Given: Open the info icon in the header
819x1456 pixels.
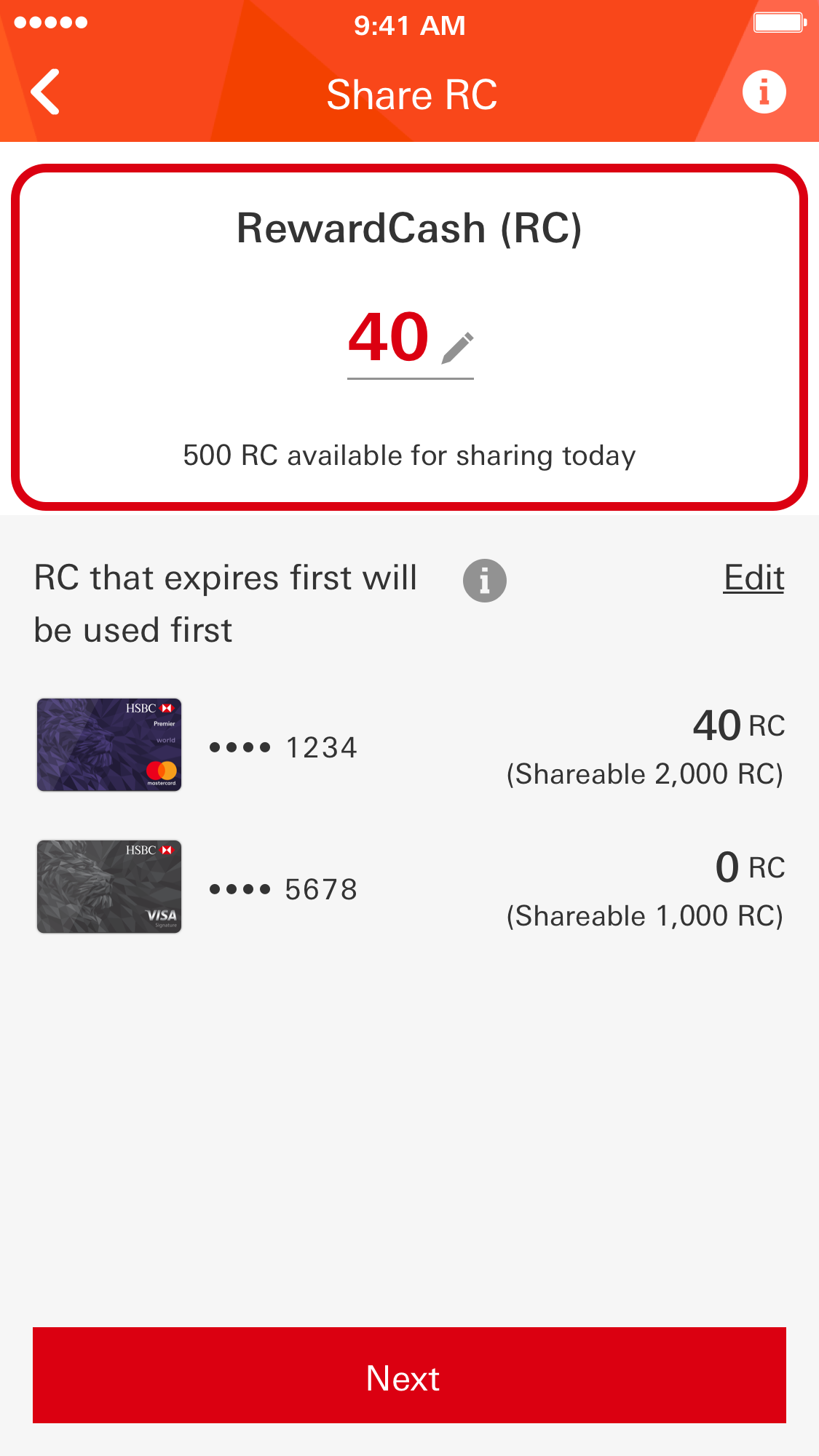Looking at the screenshot, I should 764,92.
